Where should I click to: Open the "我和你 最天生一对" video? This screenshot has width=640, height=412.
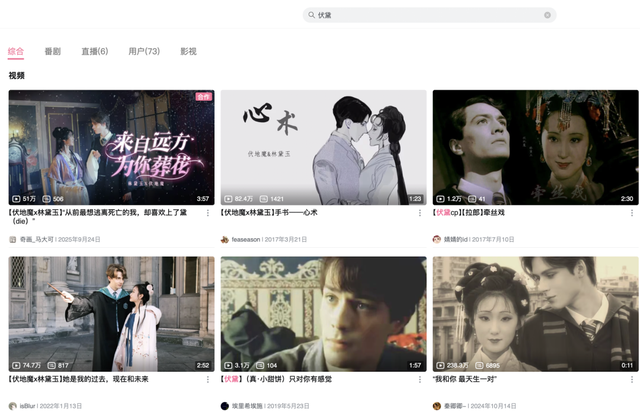click(x=535, y=314)
